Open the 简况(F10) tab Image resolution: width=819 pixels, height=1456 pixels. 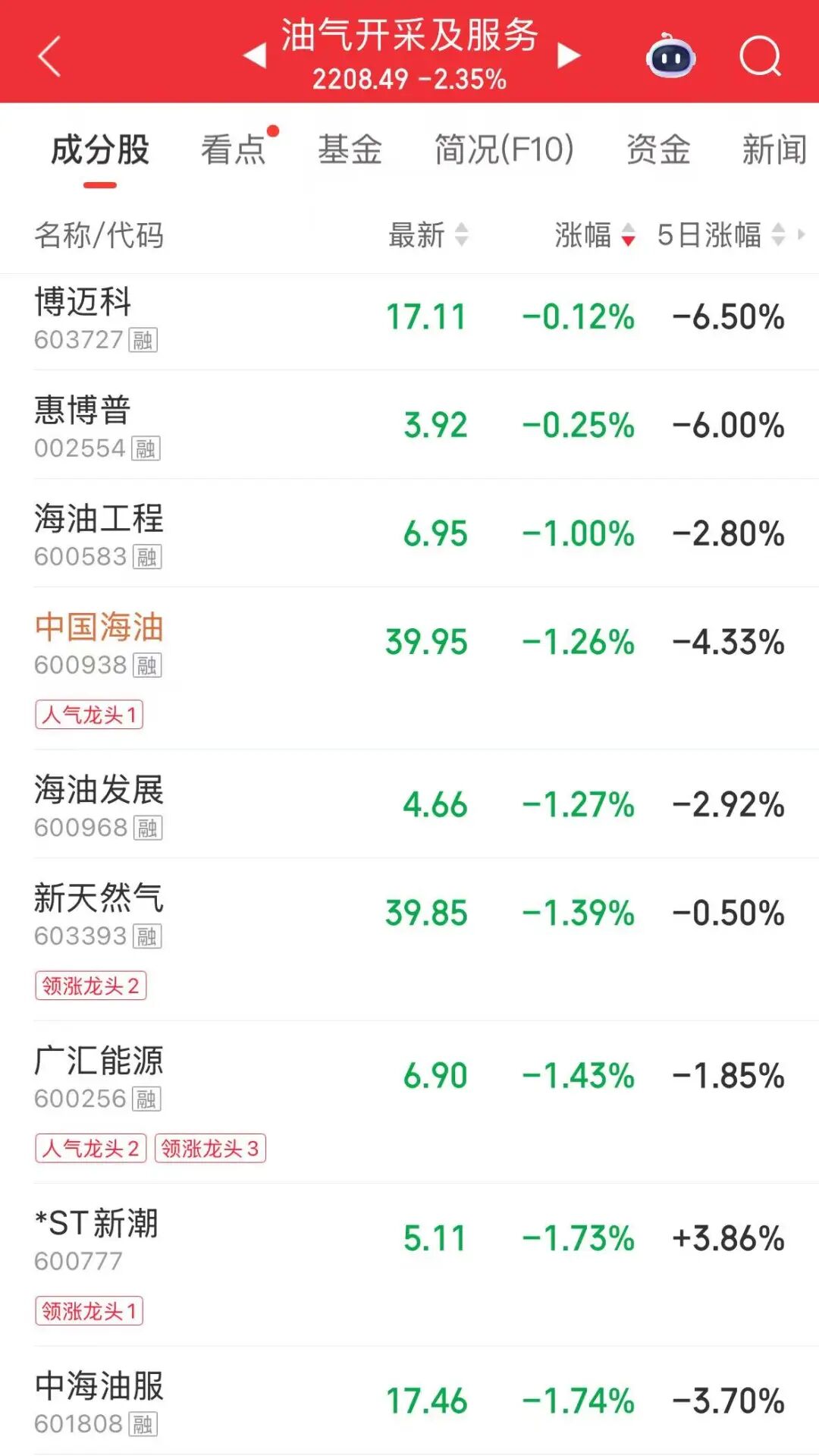(x=504, y=149)
